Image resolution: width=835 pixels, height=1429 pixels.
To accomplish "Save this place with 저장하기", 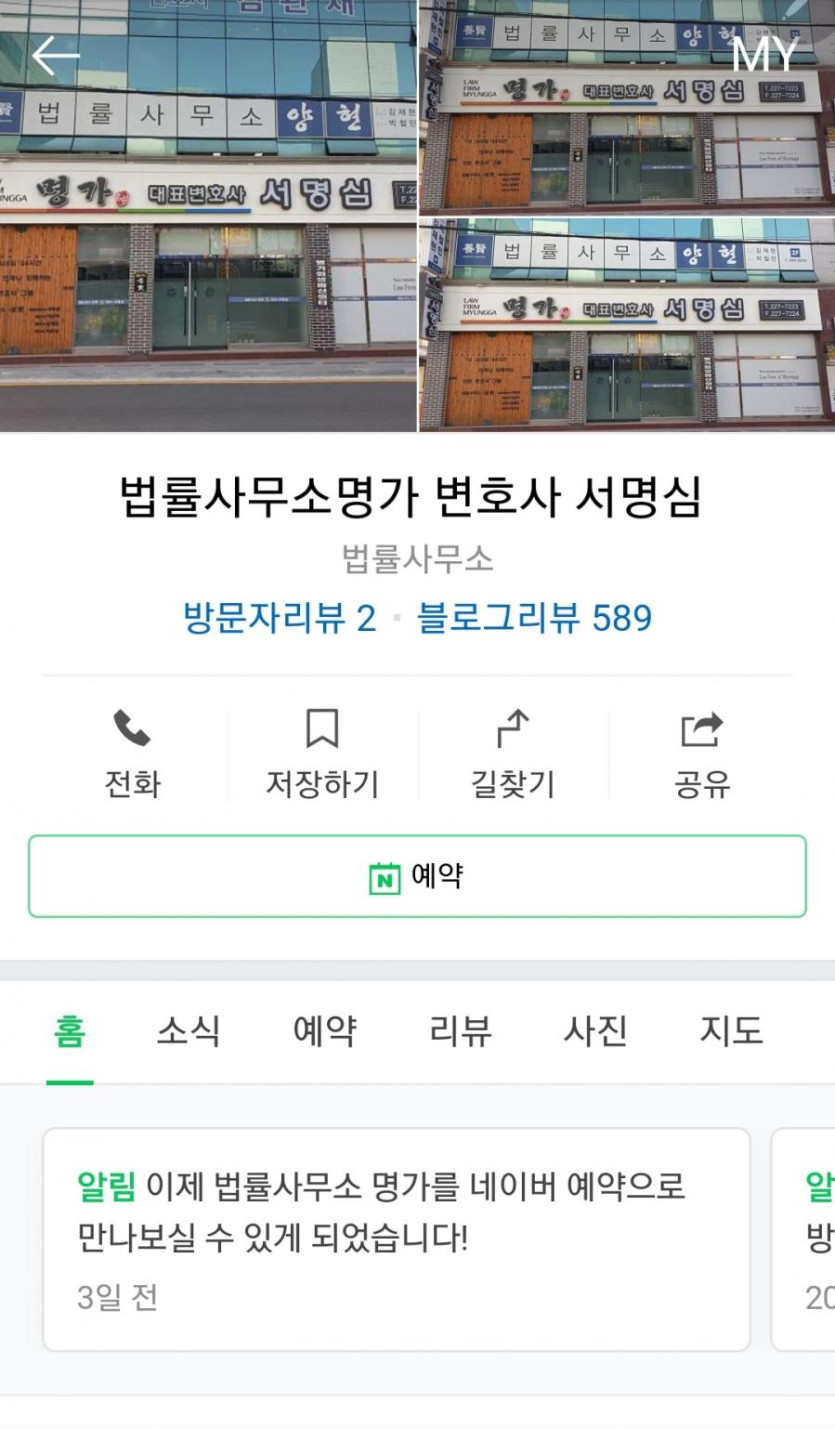I will click(x=322, y=754).
